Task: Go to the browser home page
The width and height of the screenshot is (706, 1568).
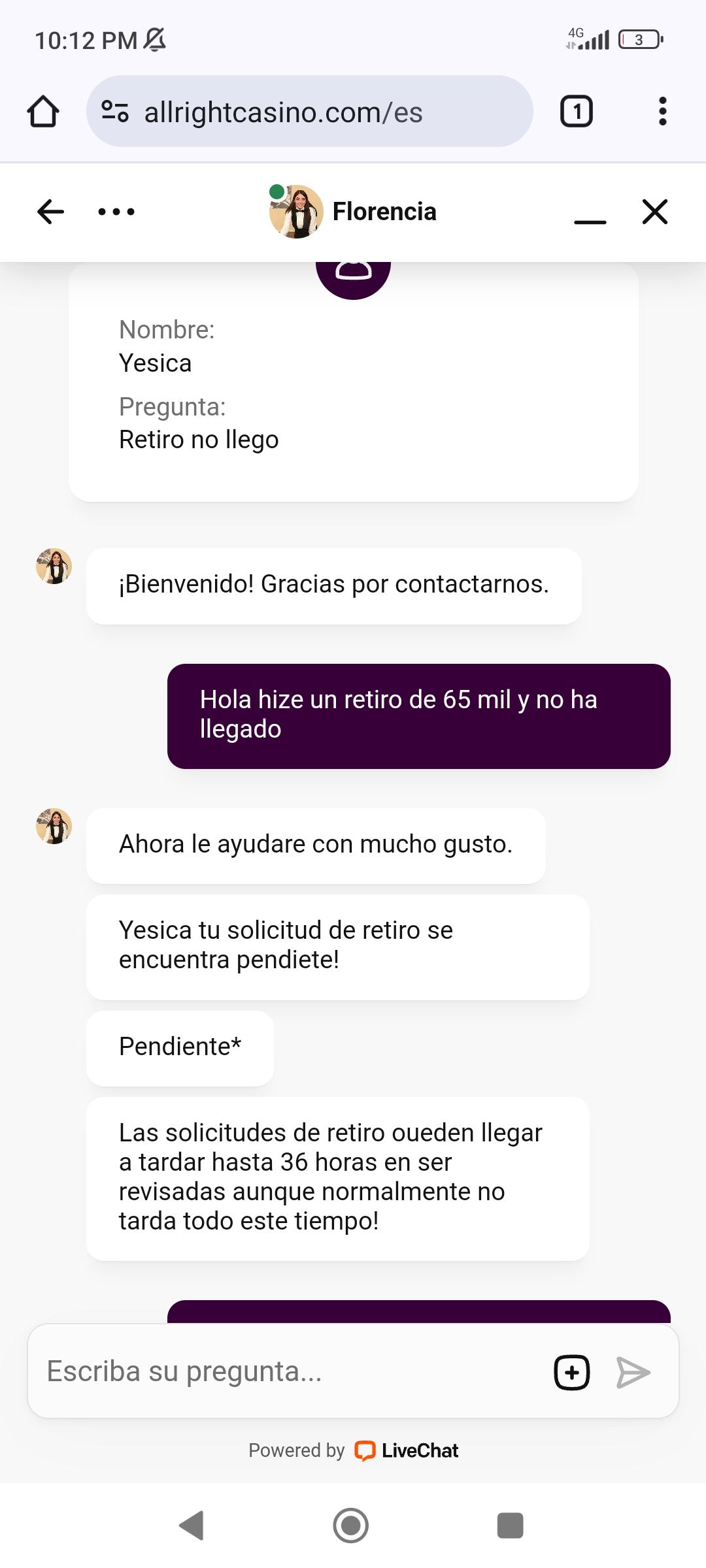Action: (43, 112)
